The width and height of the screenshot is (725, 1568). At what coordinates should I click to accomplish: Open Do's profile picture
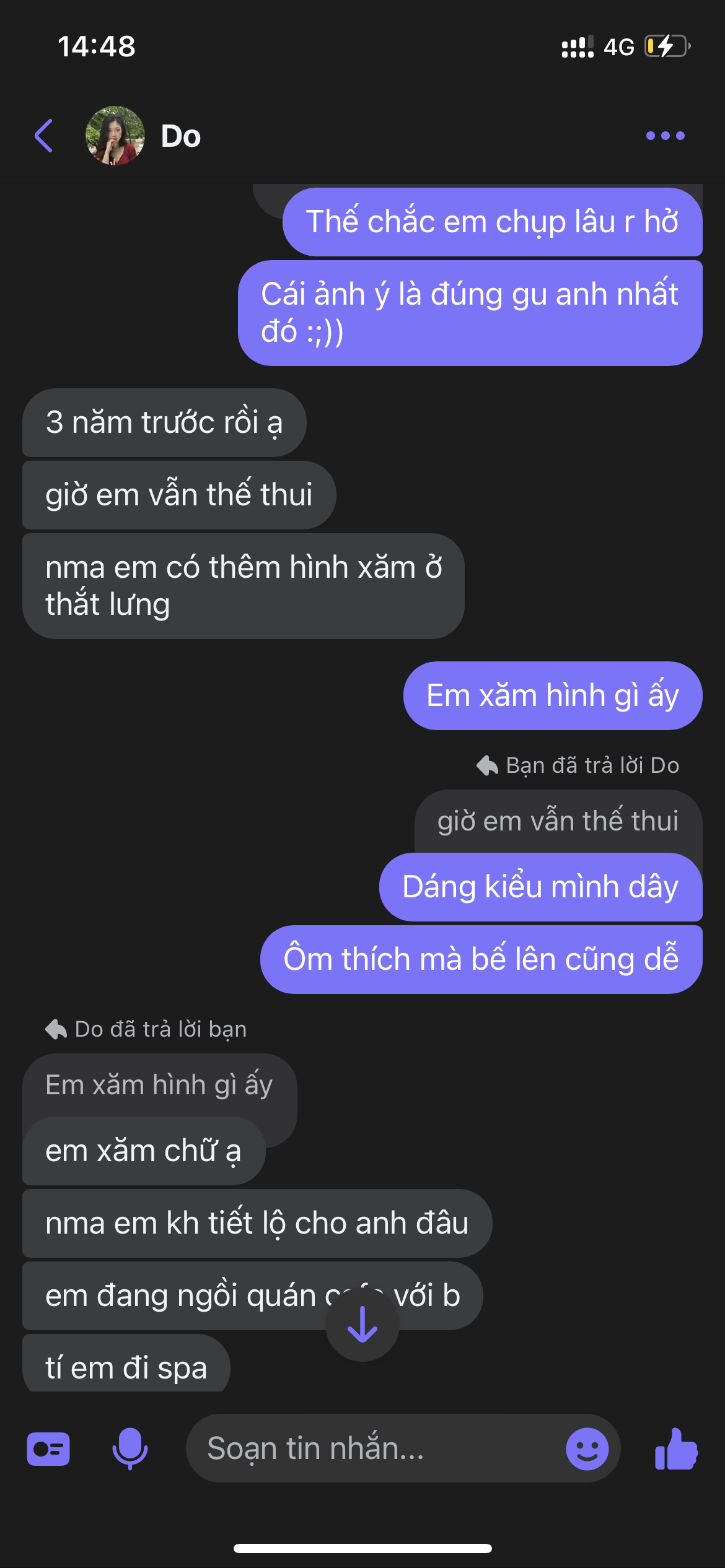(x=115, y=136)
